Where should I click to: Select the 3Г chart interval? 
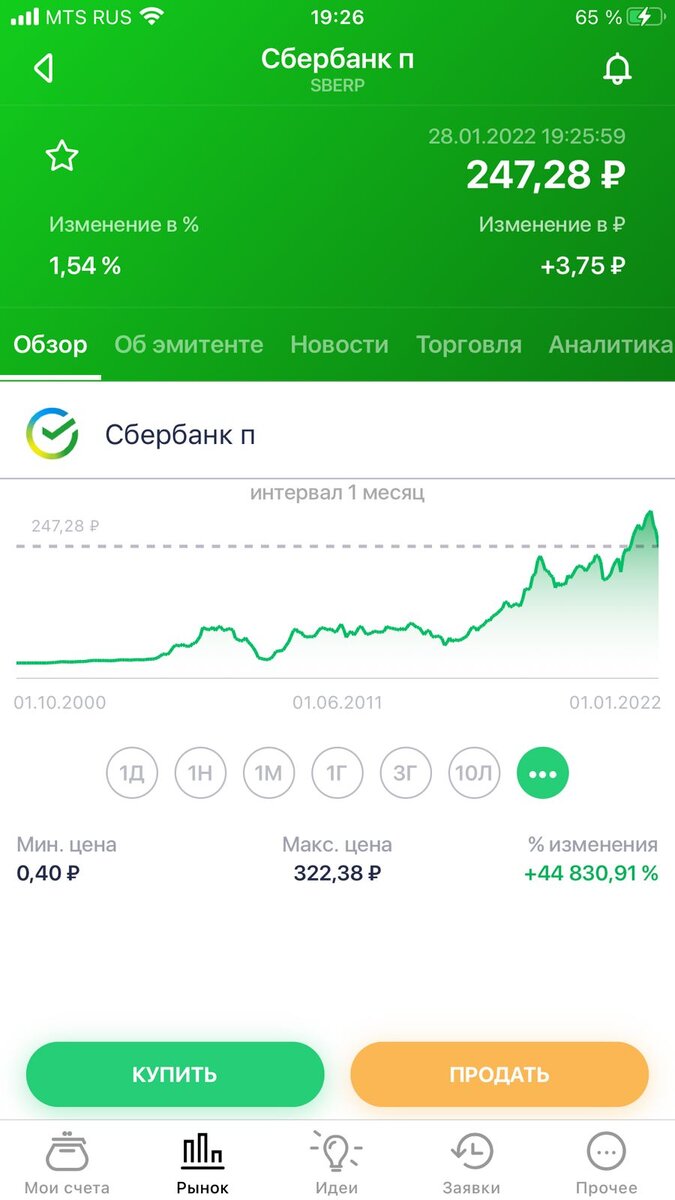click(x=406, y=773)
